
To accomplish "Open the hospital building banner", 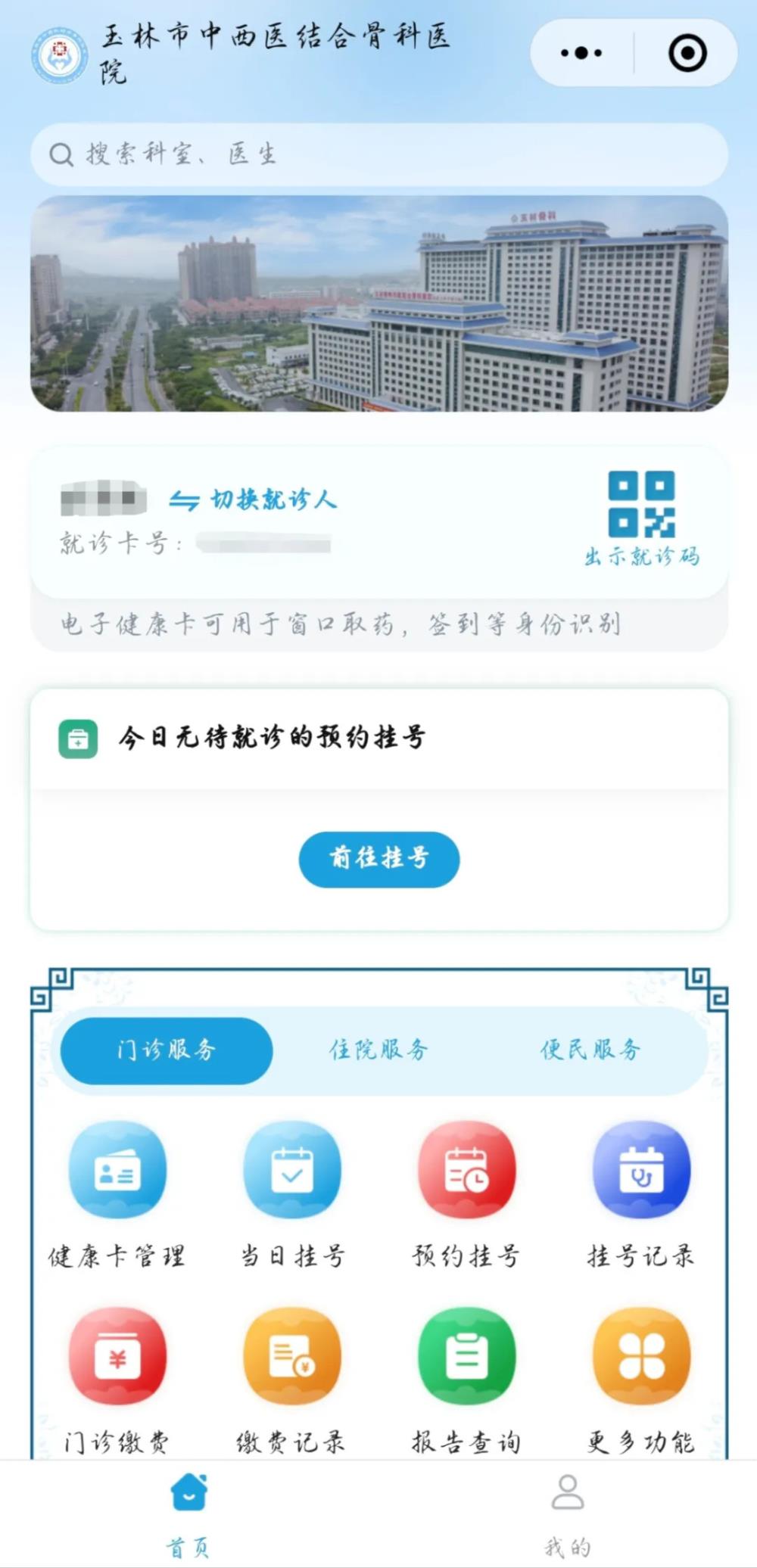I will (378, 303).
